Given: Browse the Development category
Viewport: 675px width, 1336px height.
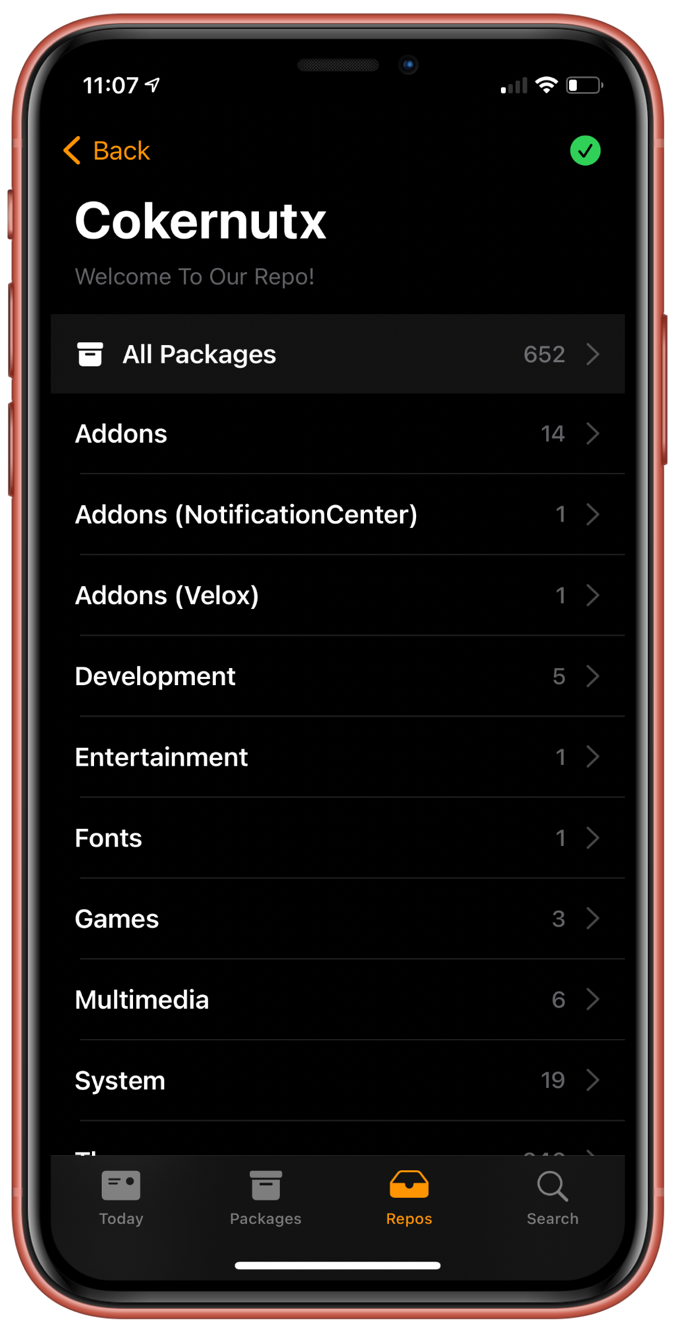Looking at the screenshot, I should click(338, 677).
